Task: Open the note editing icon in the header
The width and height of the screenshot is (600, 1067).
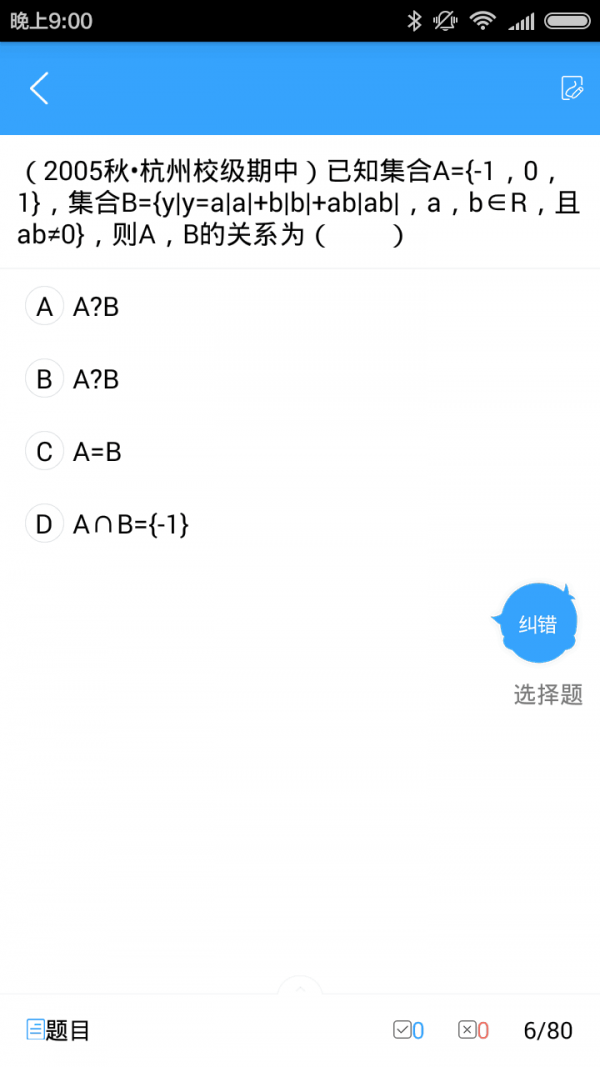Action: (x=571, y=88)
